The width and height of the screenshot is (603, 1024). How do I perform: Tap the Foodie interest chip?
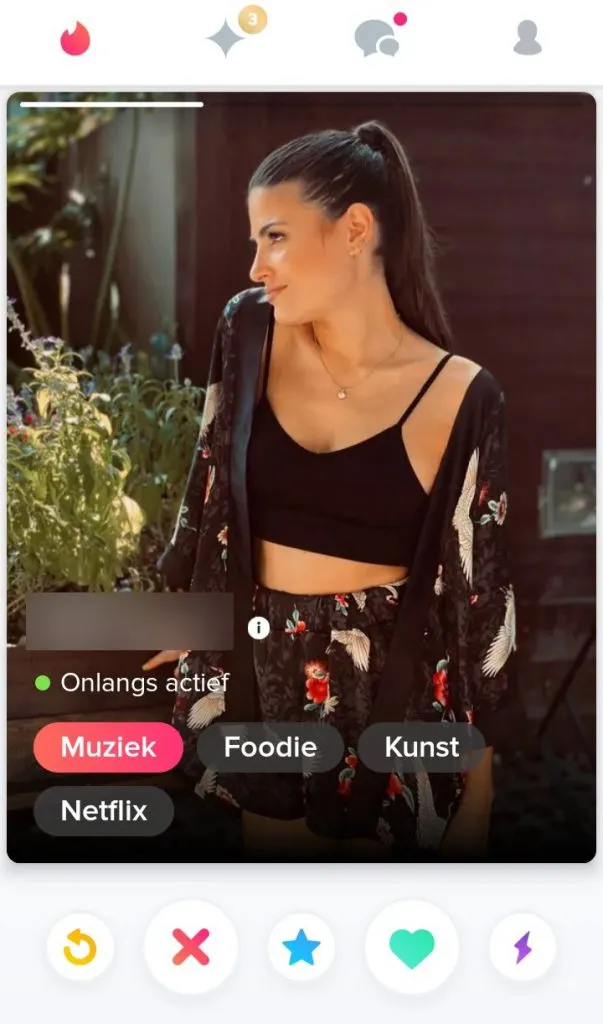pos(270,747)
